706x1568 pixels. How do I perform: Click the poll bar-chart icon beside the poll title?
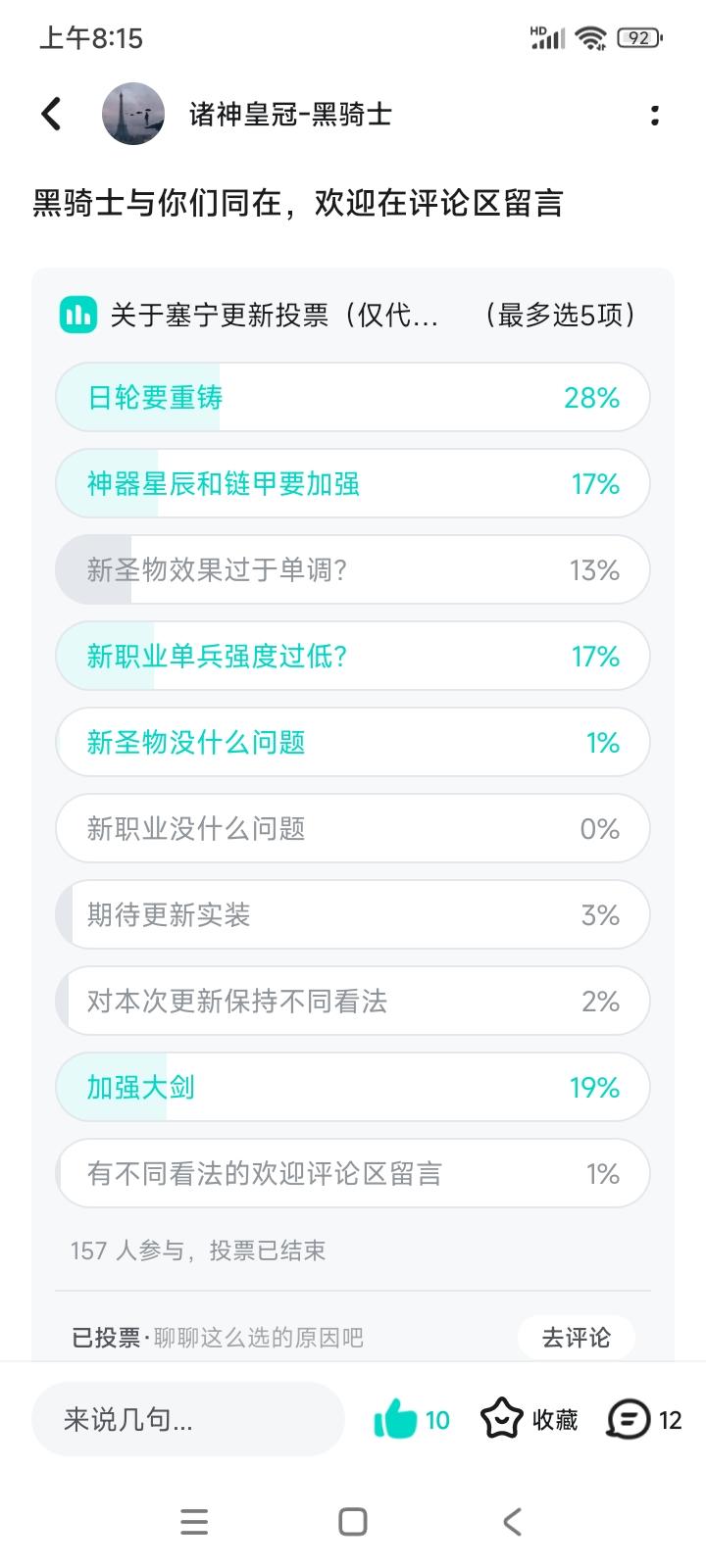78,316
